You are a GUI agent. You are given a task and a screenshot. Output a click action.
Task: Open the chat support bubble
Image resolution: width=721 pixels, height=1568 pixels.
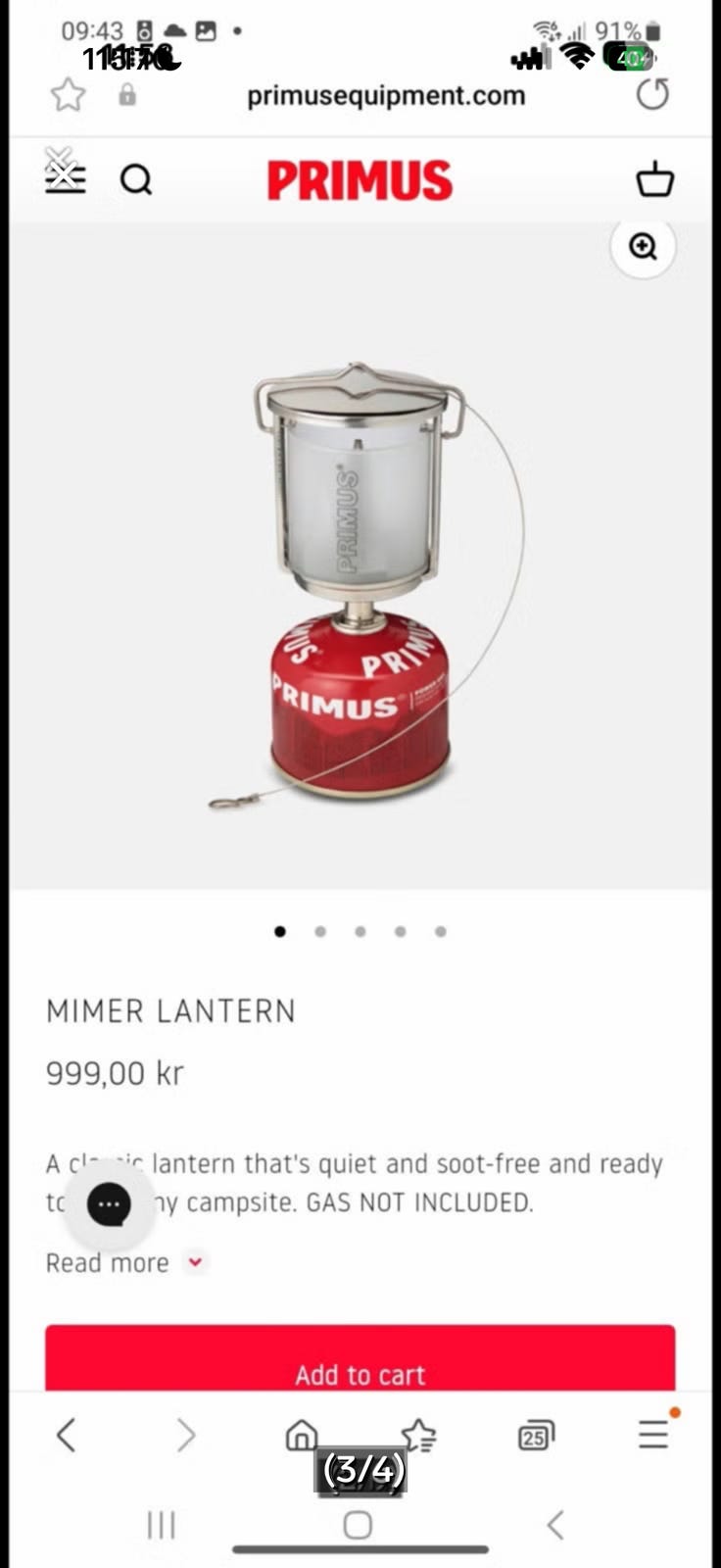tap(110, 1204)
